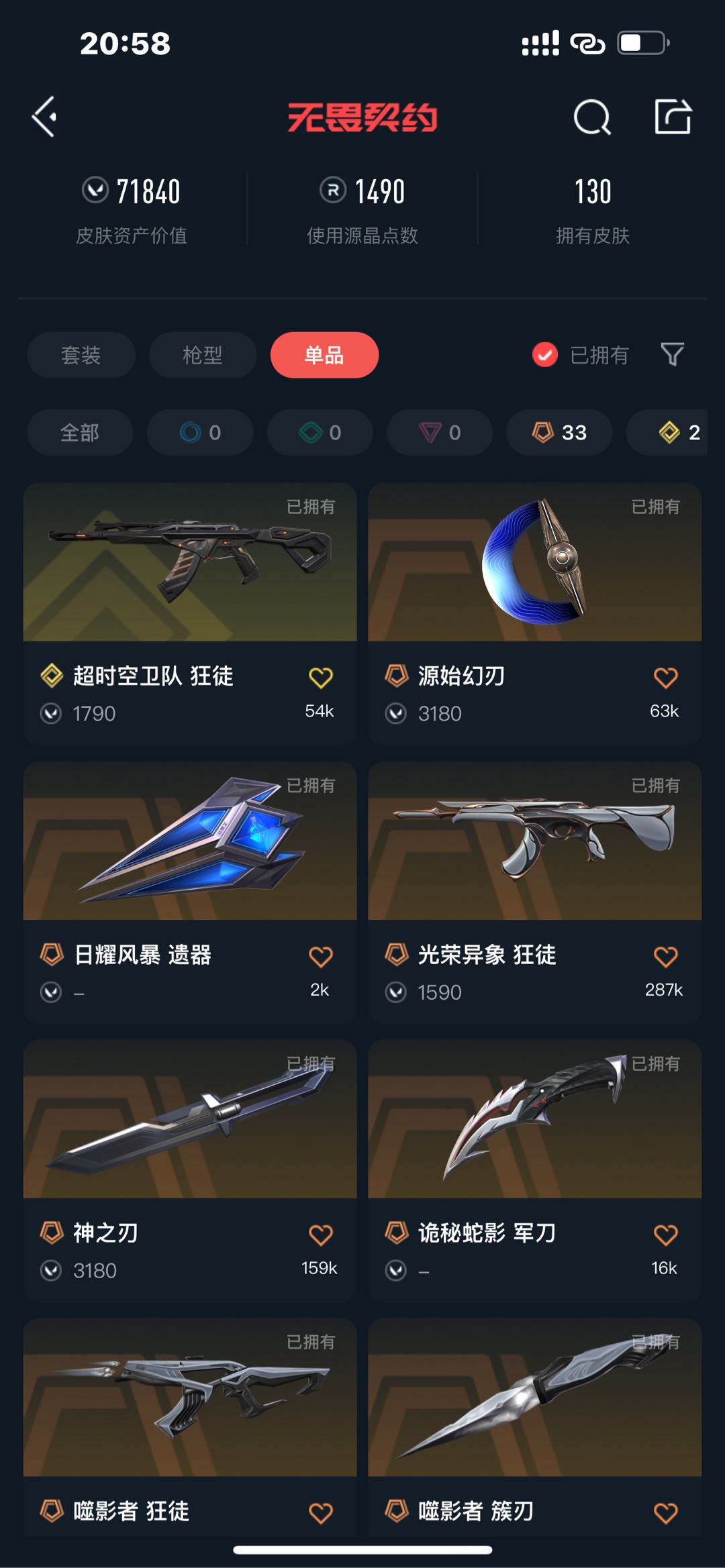Like the 光荣异象 狂徒 skin
Viewport: 725px width, 1568px height.
coord(665,956)
